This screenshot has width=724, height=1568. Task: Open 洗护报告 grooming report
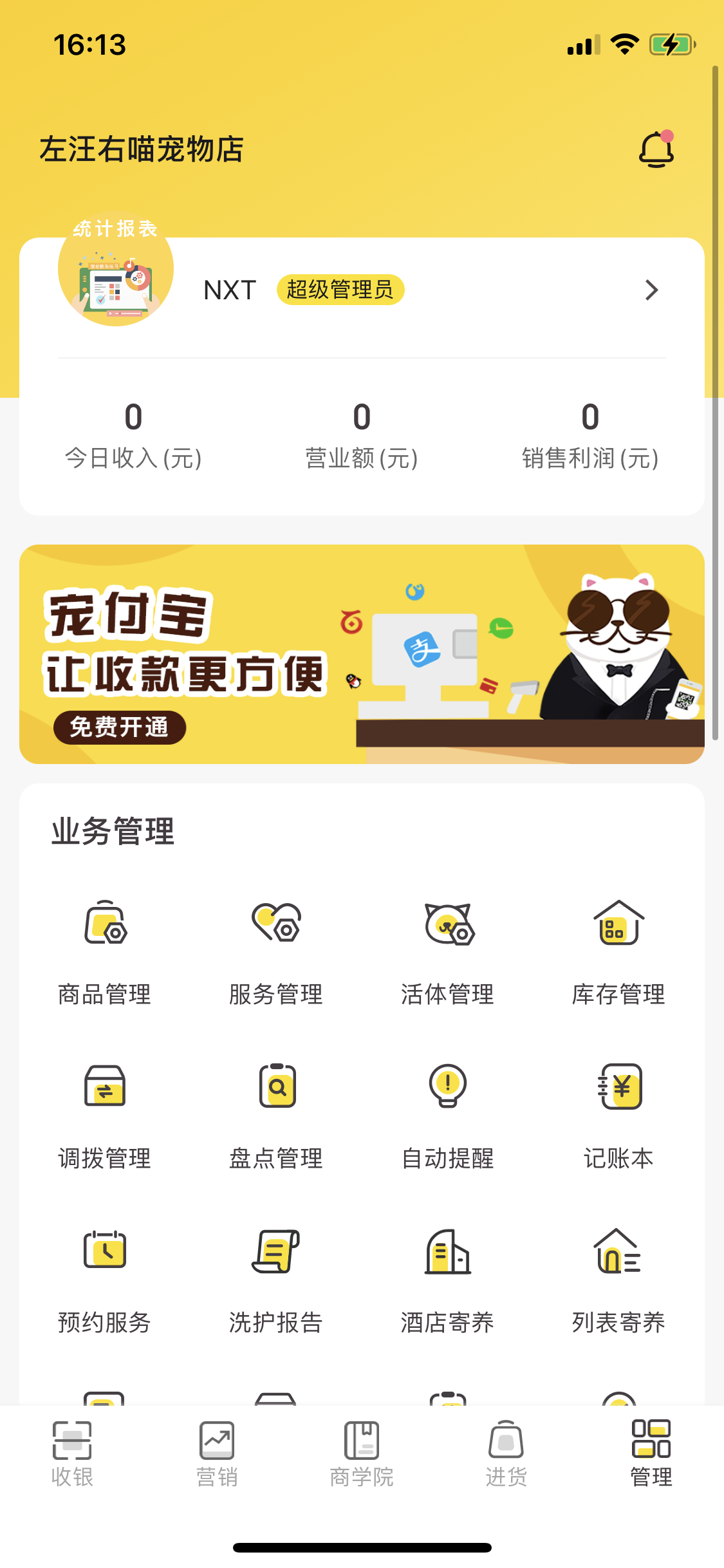coord(276,1279)
